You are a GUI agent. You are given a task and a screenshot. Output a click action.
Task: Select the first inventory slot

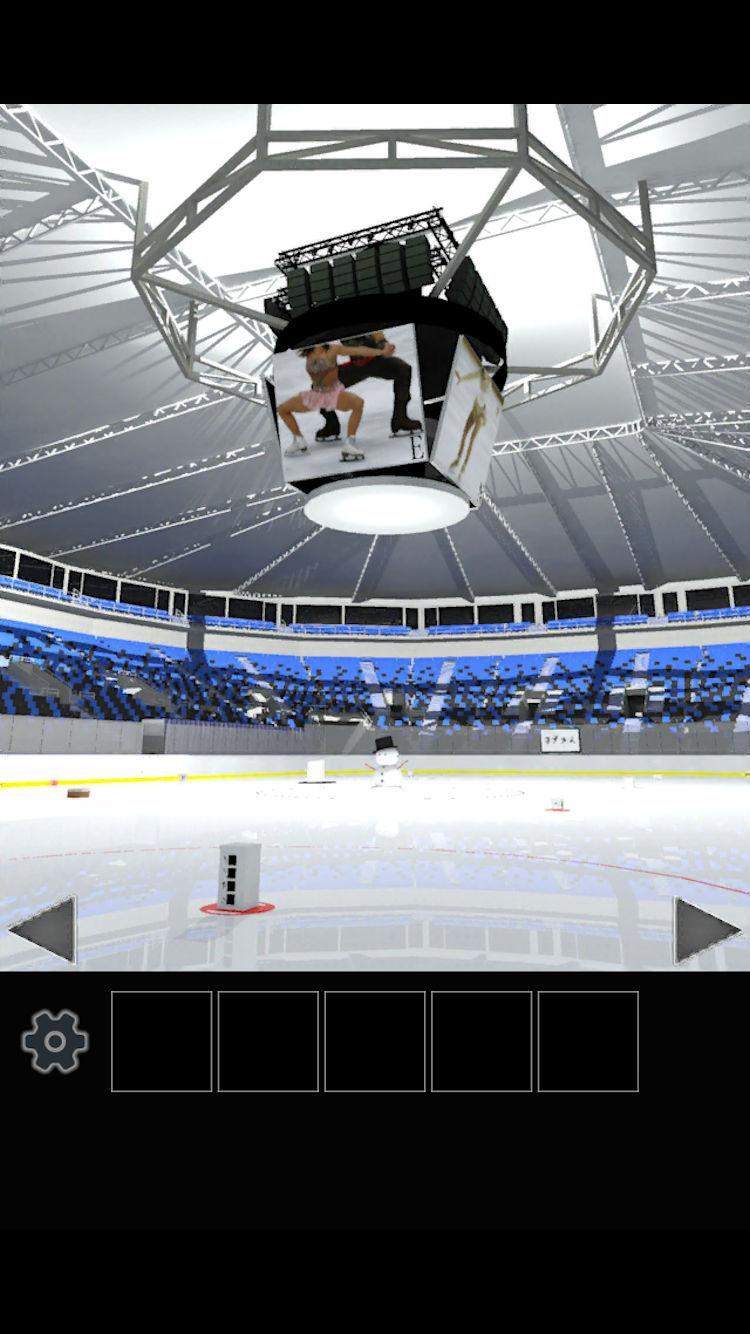[x=161, y=1040]
